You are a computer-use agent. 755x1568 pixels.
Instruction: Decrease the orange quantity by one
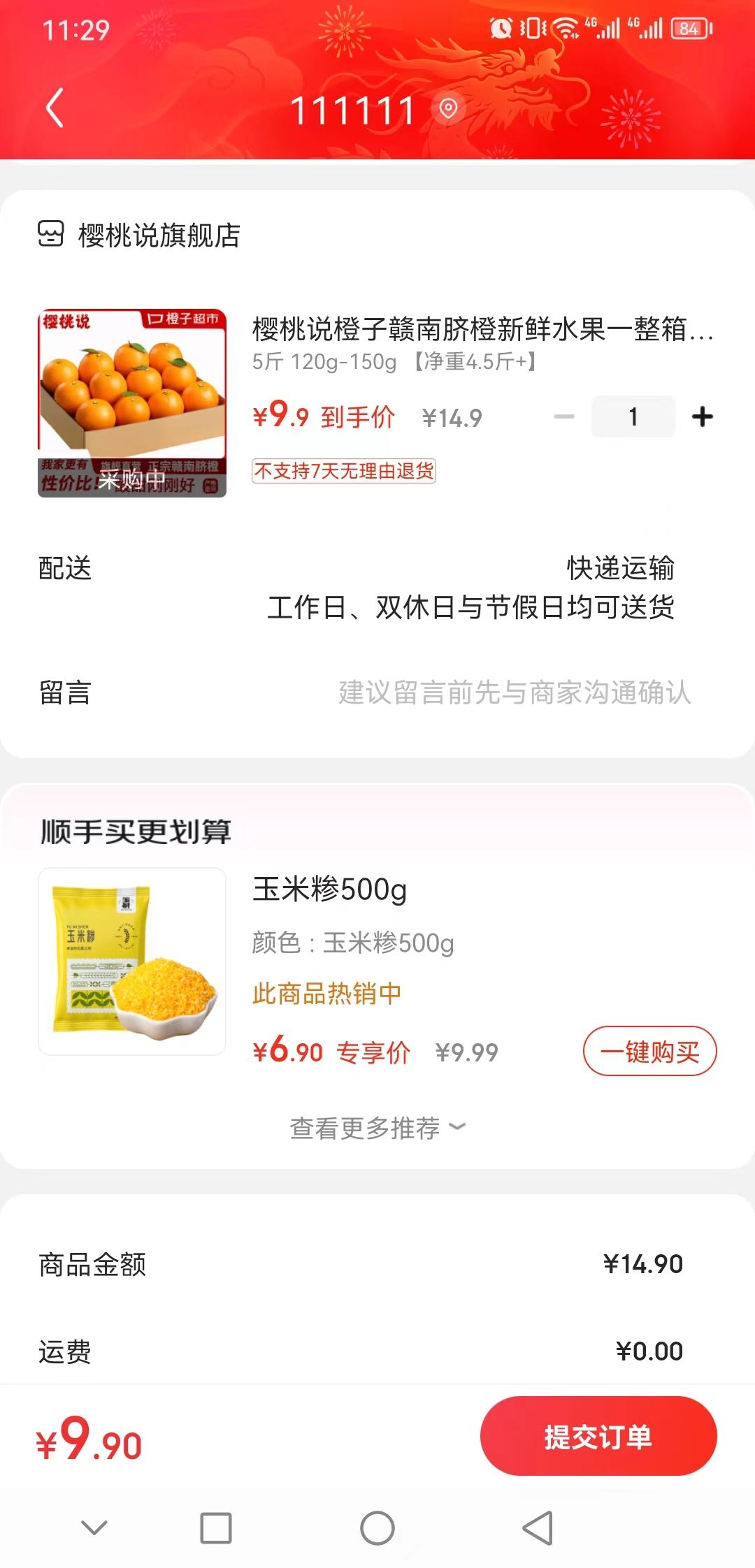click(563, 416)
